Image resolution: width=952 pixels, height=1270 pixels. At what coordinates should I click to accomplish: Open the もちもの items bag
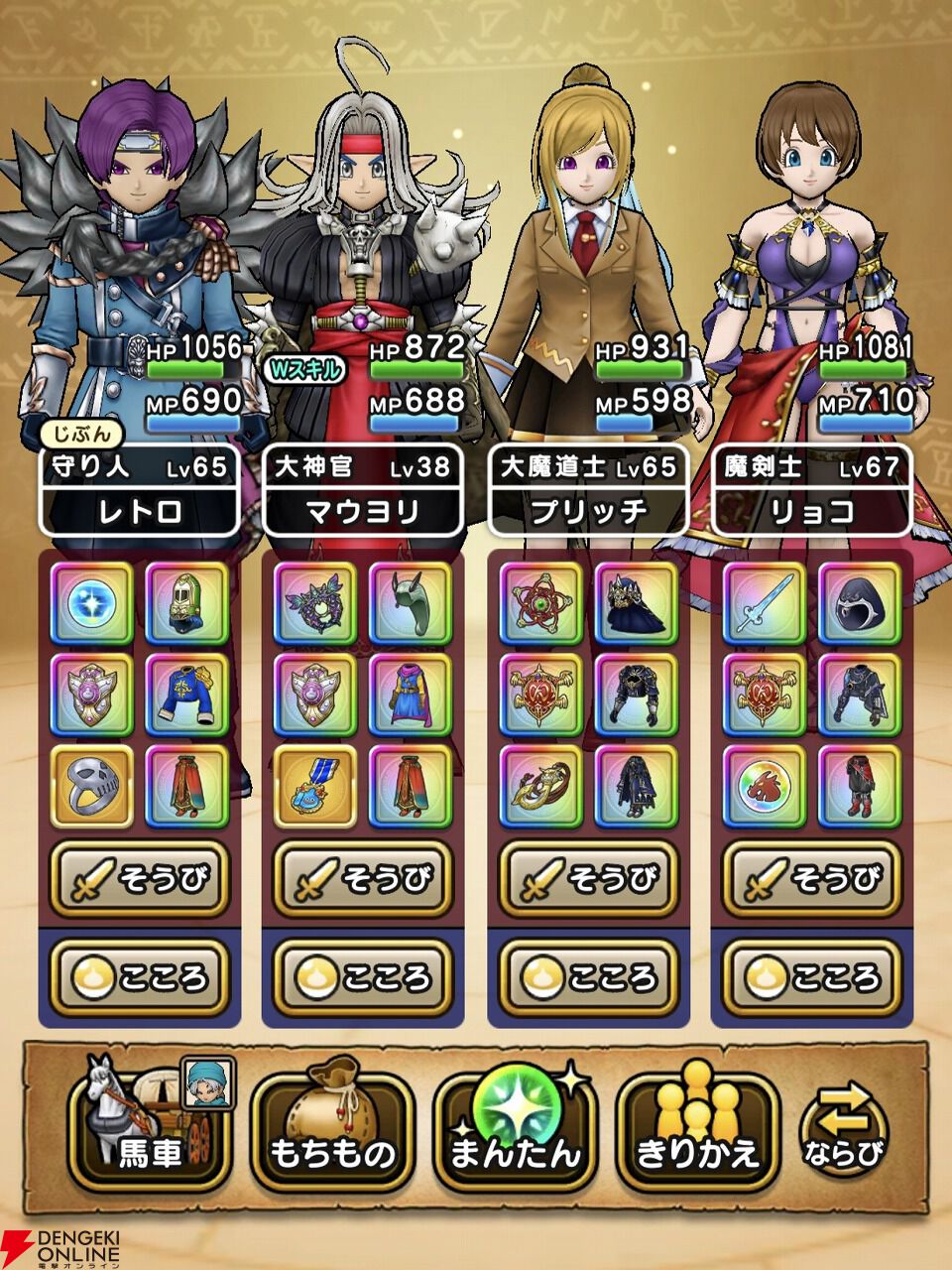coord(332,1132)
